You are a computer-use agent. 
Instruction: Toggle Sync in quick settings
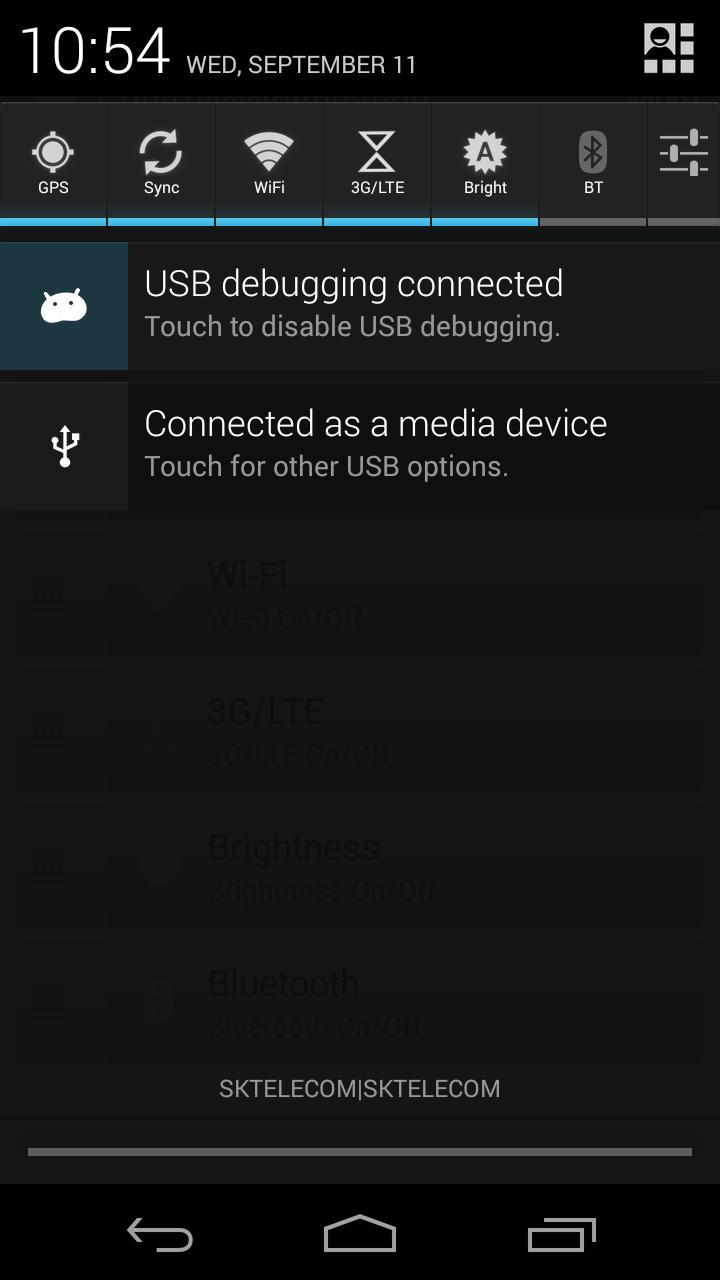tap(161, 164)
